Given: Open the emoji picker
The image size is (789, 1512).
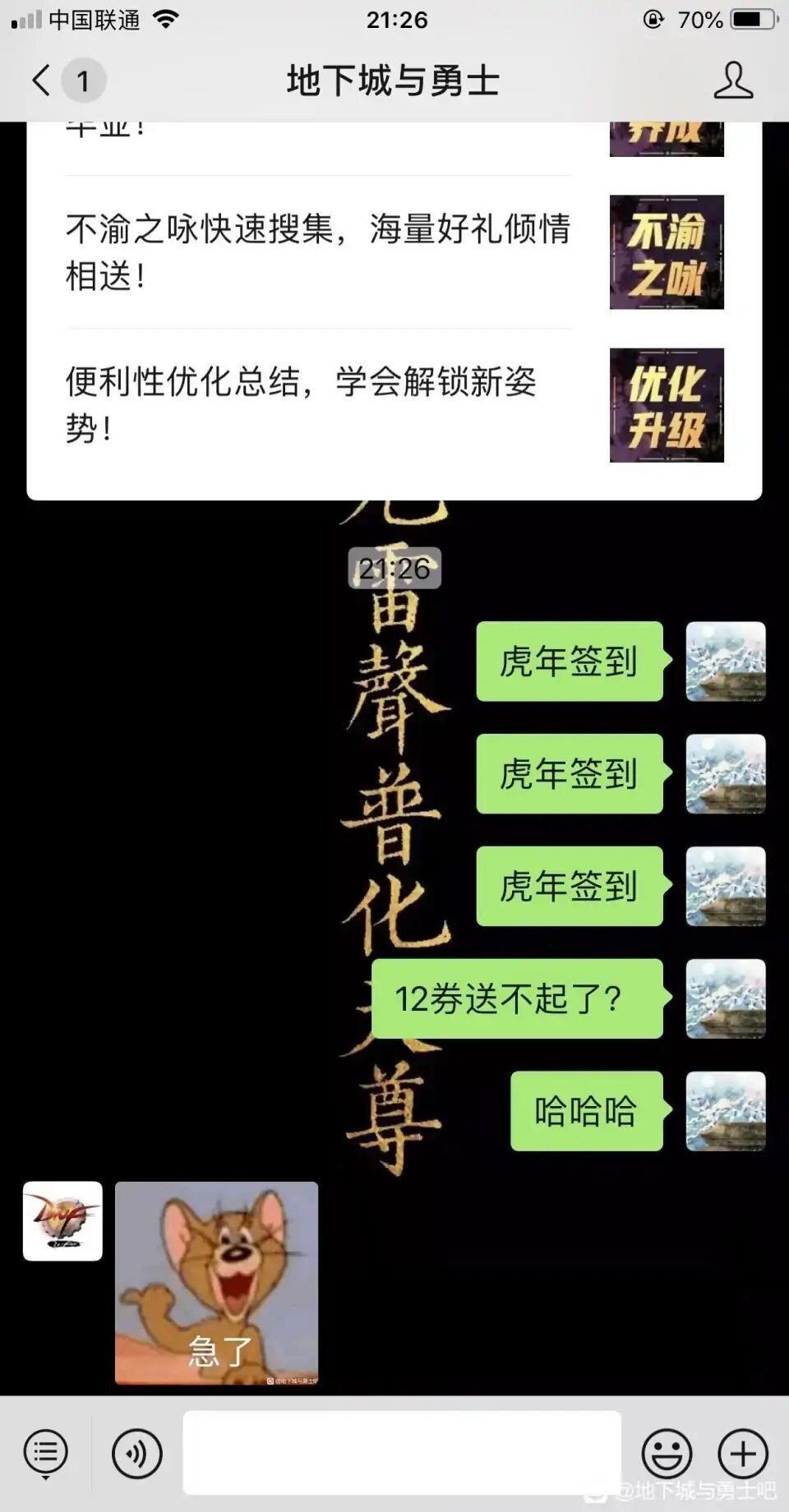Looking at the screenshot, I should click(x=667, y=1453).
